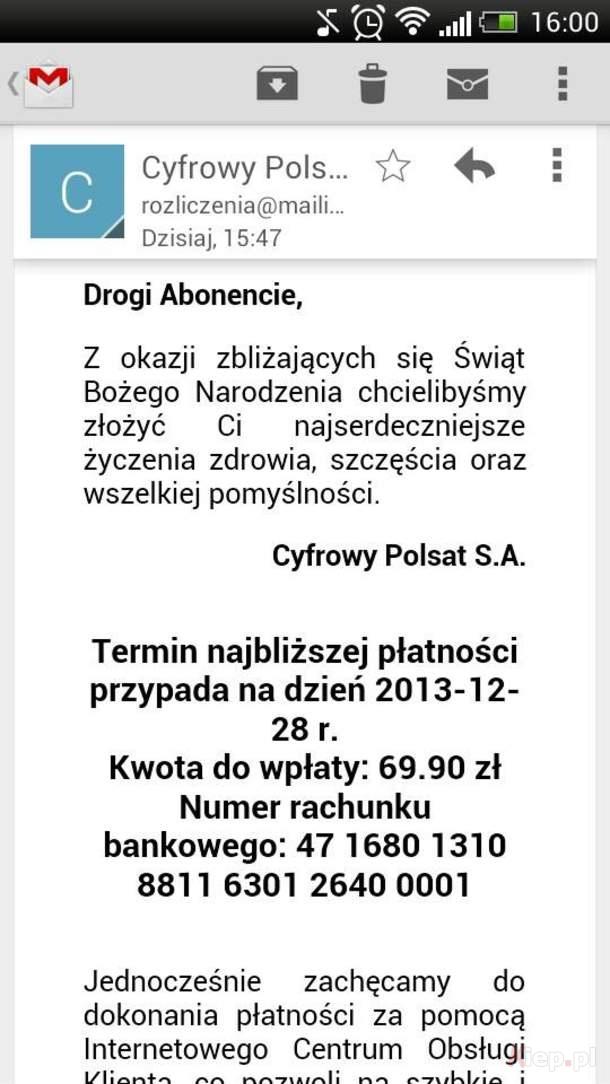The image size is (610, 1084).
Task: Reply to the sender with the arrow
Action: point(474,167)
